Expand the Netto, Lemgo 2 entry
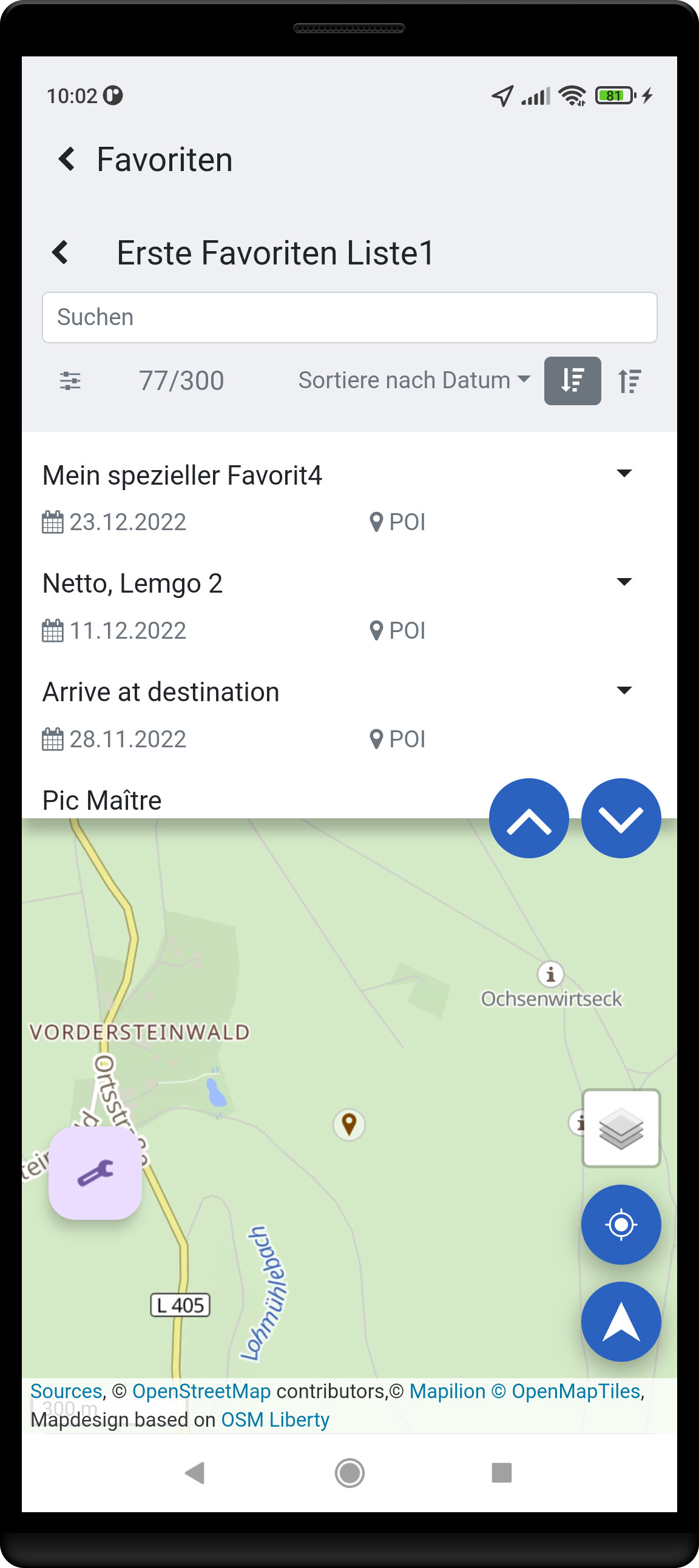The image size is (699, 1568). (x=624, y=582)
